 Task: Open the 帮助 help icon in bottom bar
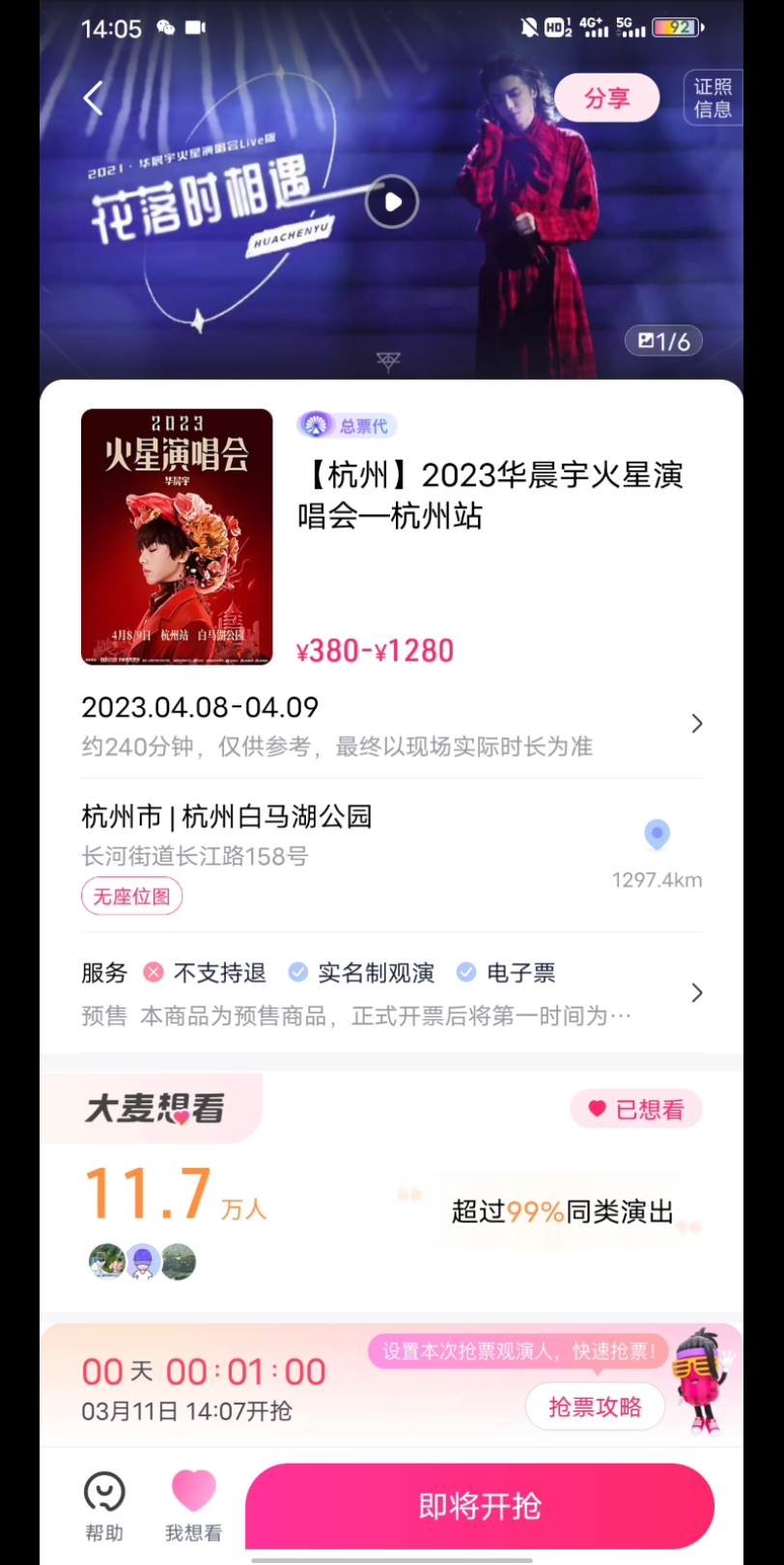(x=103, y=1493)
